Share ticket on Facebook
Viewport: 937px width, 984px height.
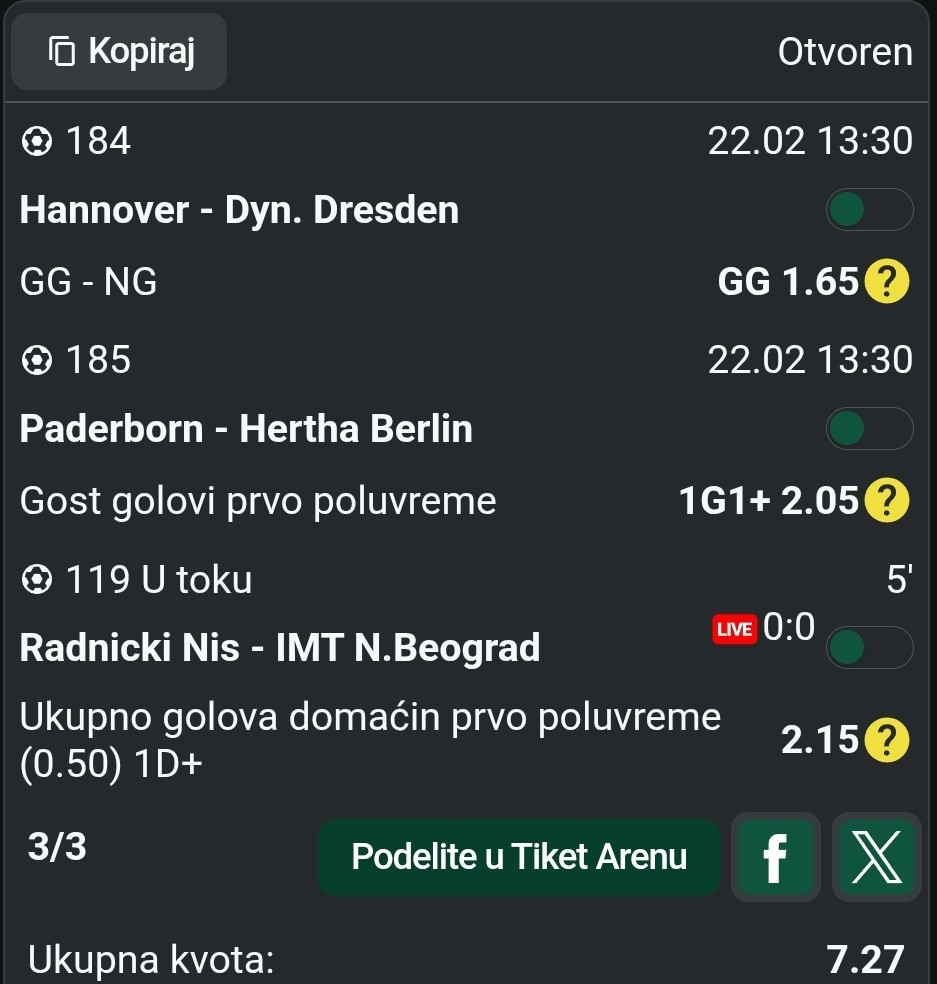[x=775, y=857]
